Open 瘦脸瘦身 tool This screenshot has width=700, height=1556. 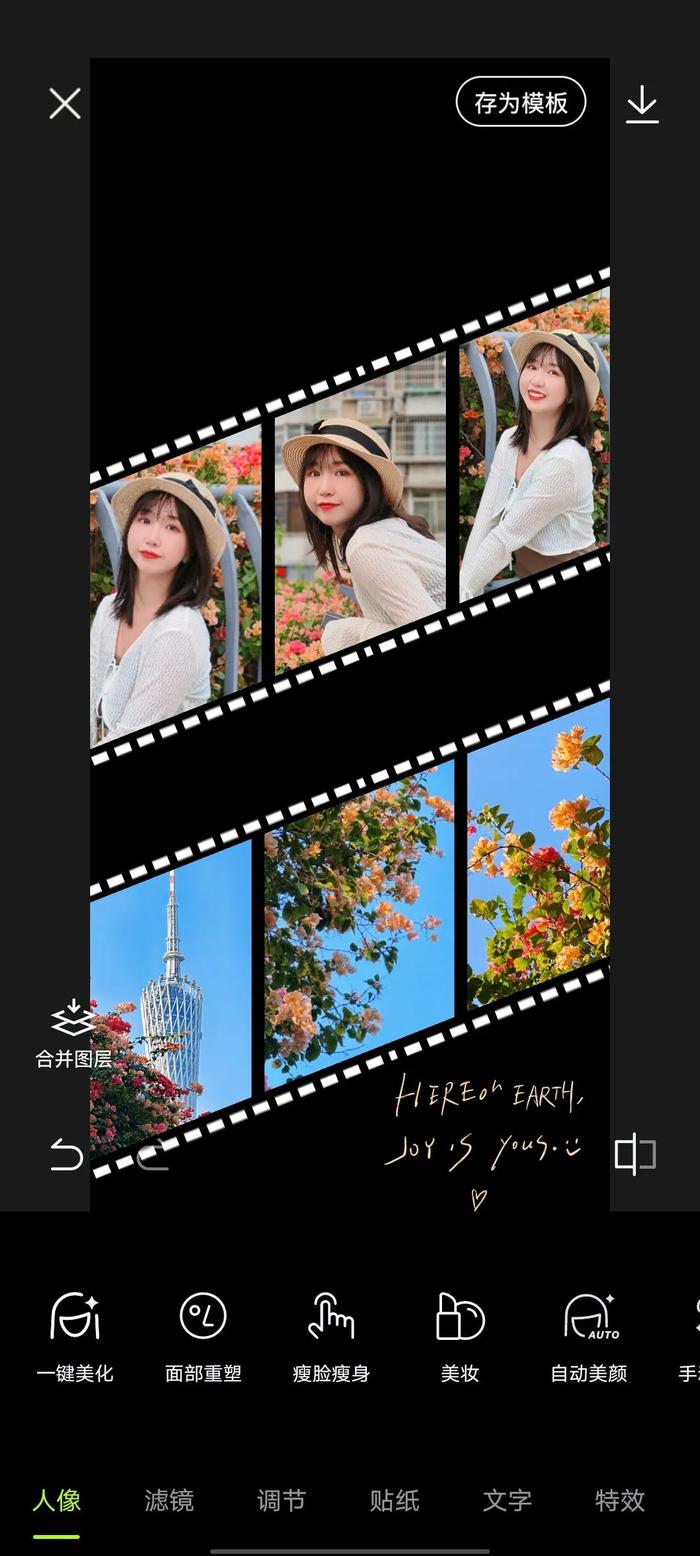pos(331,1338)
